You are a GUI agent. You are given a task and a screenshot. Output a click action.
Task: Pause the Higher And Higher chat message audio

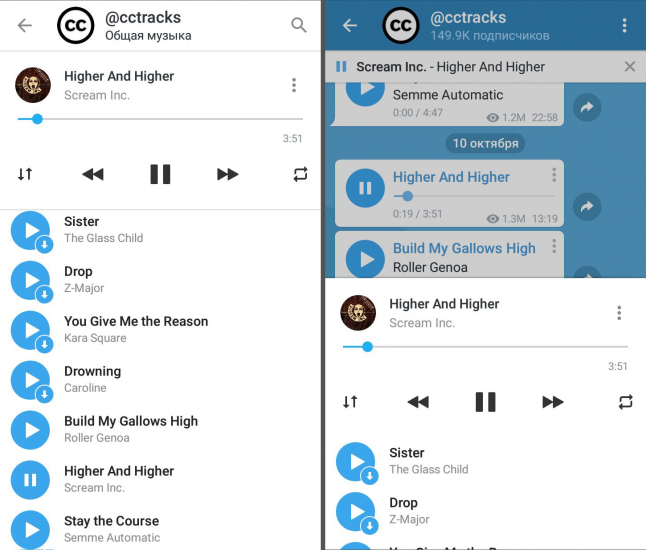point(365,187)
